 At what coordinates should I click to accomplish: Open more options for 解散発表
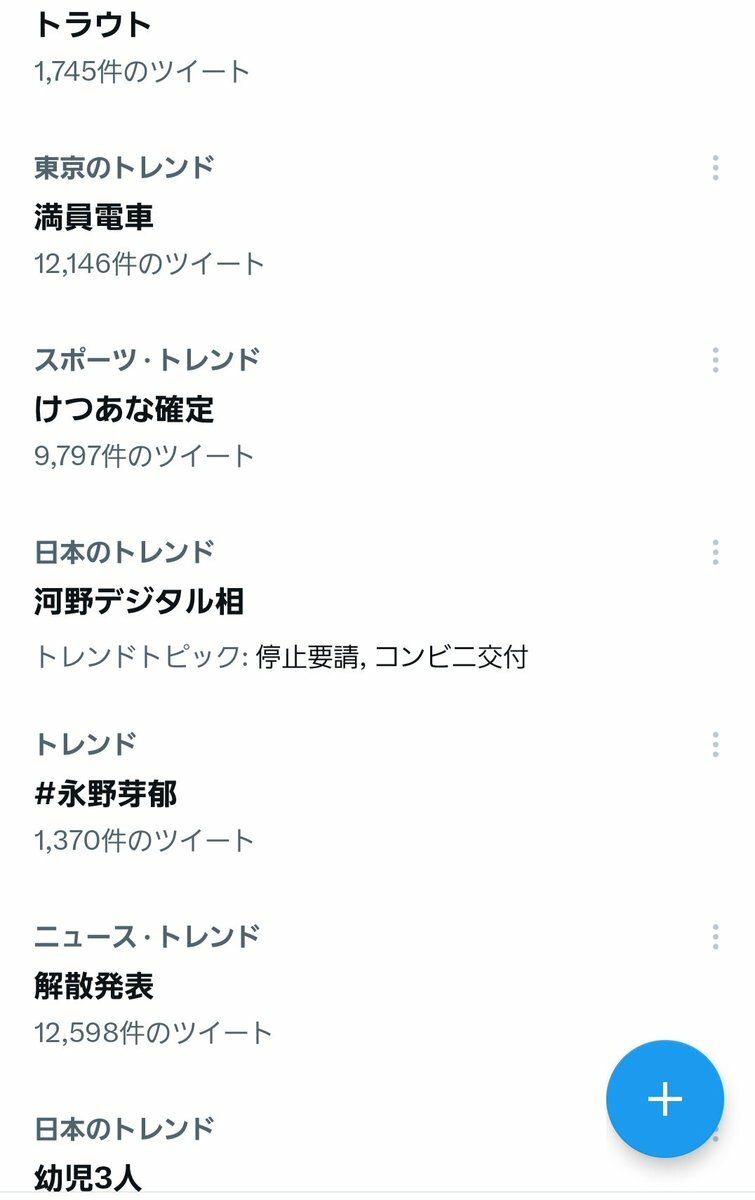(715, 937)
